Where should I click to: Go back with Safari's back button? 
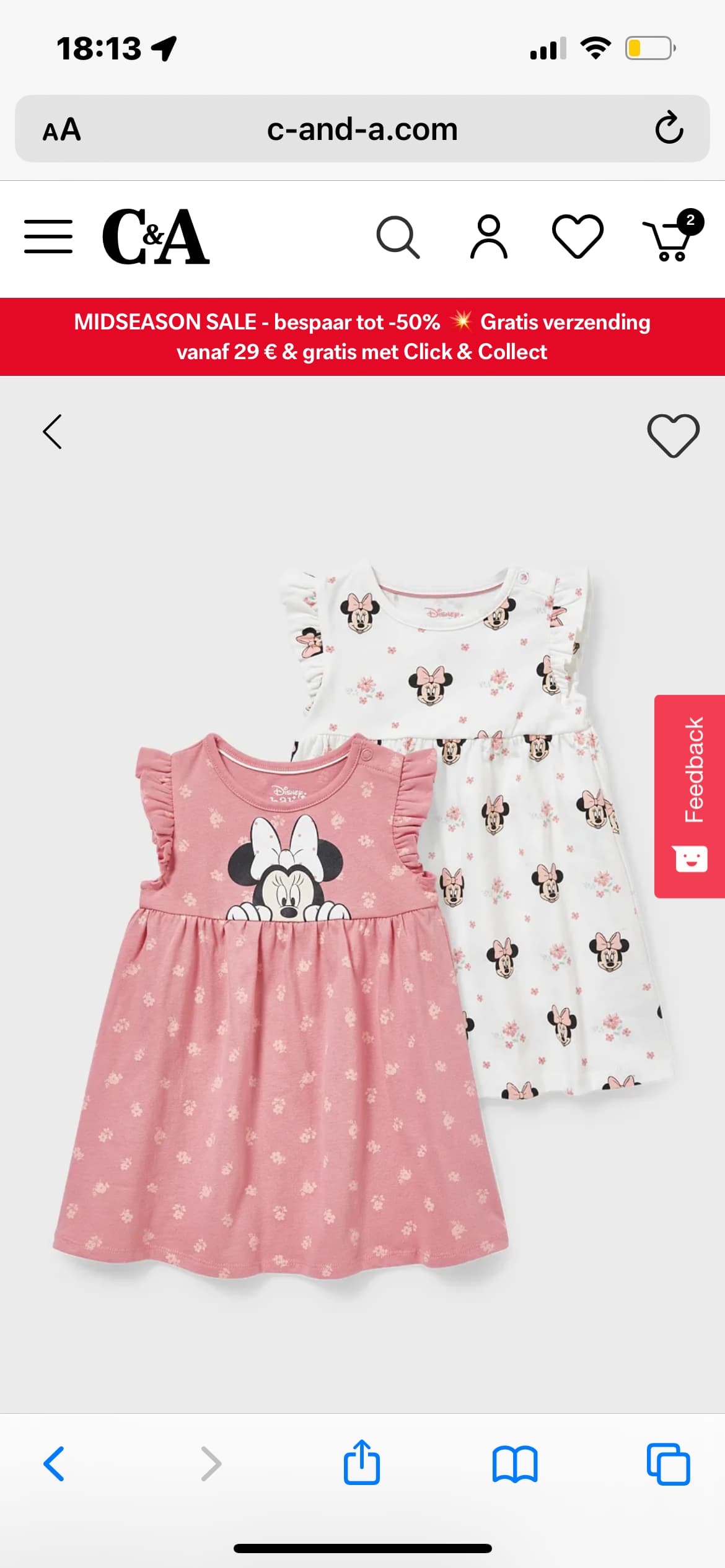coord(54,1464)
